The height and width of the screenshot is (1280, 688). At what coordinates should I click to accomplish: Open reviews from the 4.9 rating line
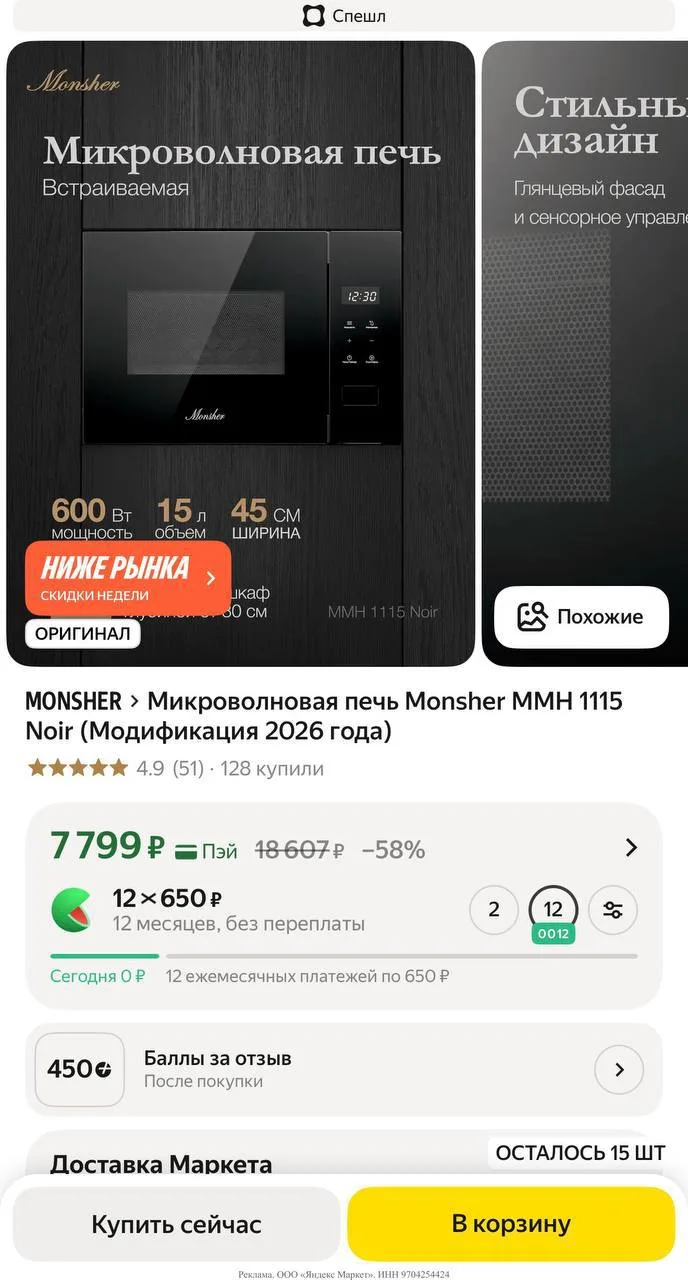pos(175,768)
